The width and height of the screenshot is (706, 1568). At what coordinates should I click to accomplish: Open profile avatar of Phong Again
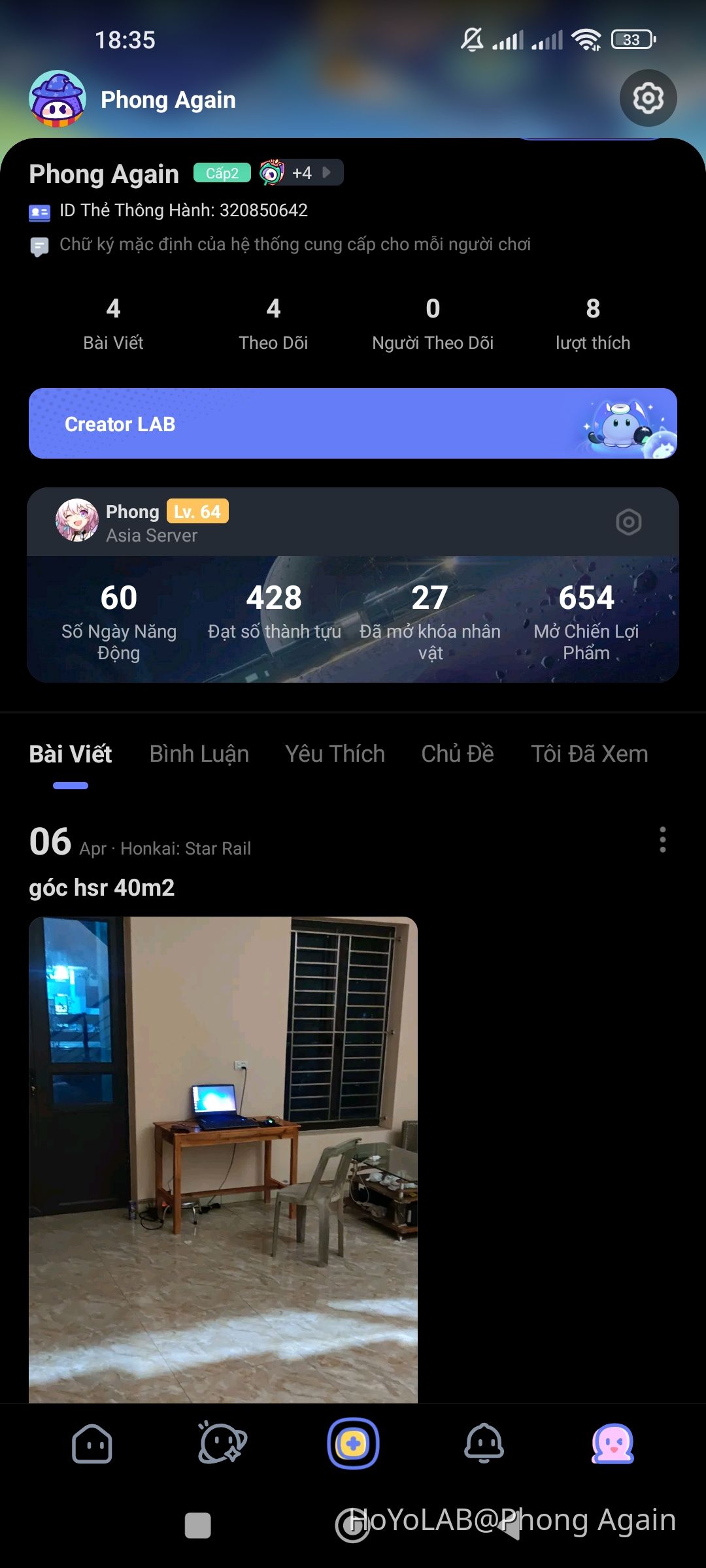pyautogui.click(x=58, y=99)
